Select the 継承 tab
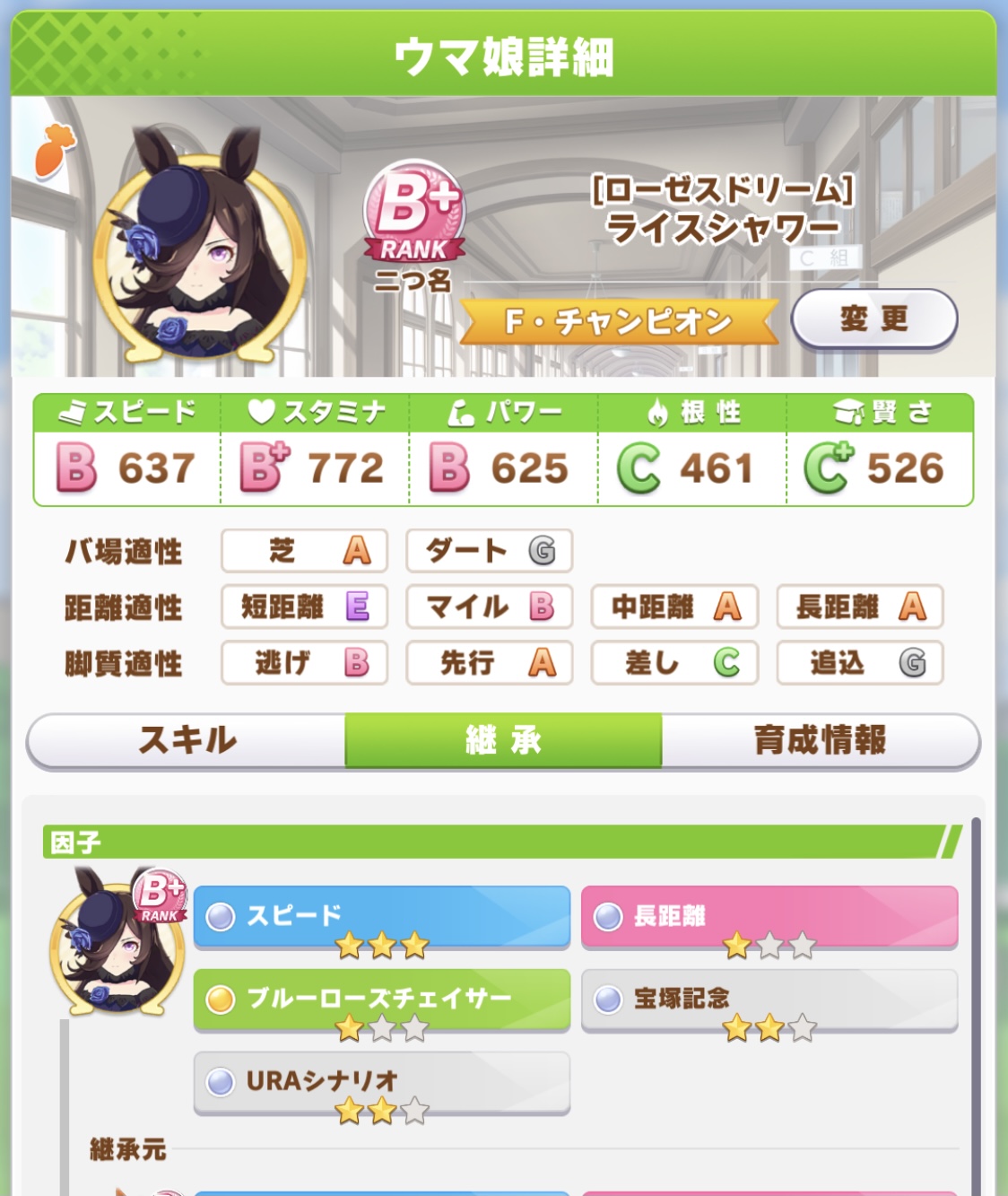This screenshot has width=1008, height=1196. pyautogui.click(x=503, y=740)
